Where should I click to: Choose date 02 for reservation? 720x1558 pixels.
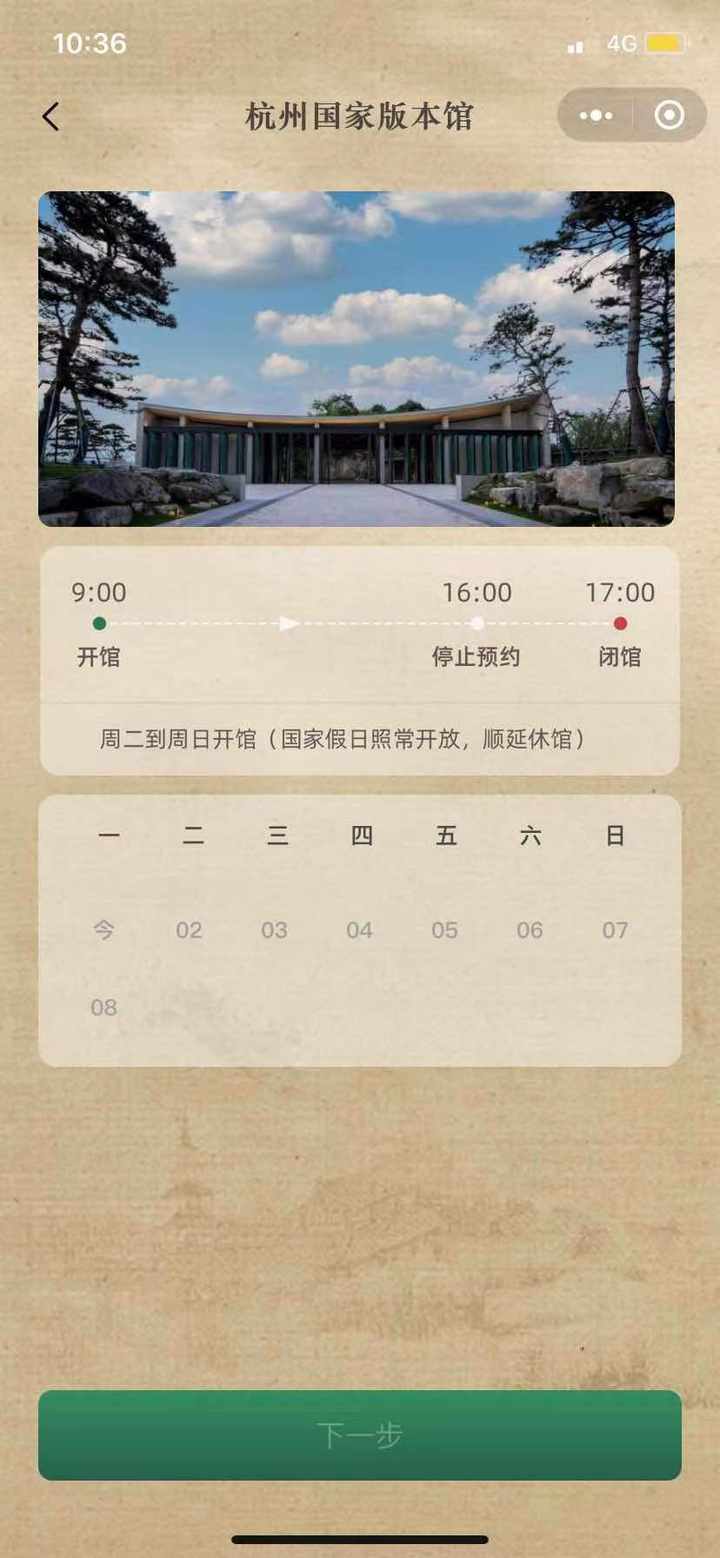(x=189, y=931)
